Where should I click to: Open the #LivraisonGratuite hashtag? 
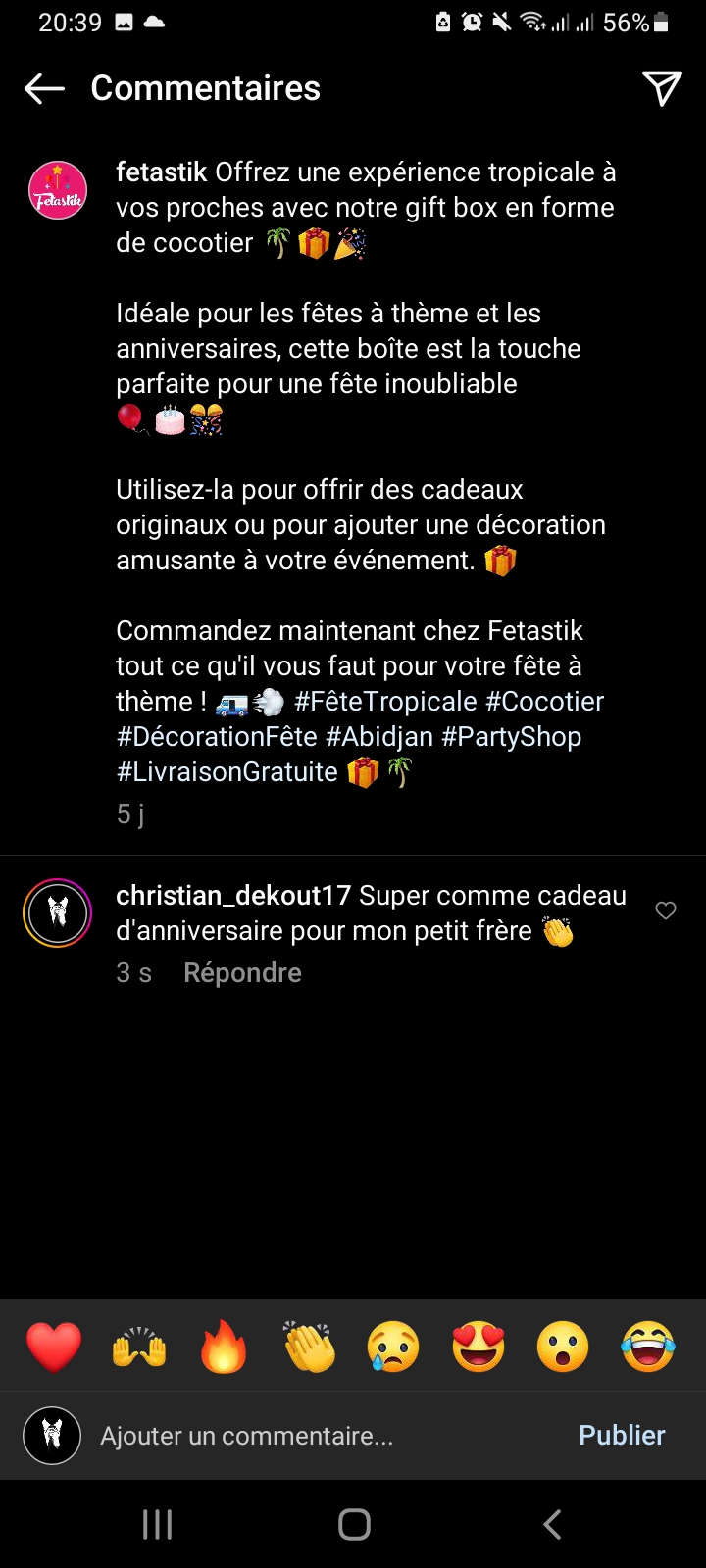227,772
